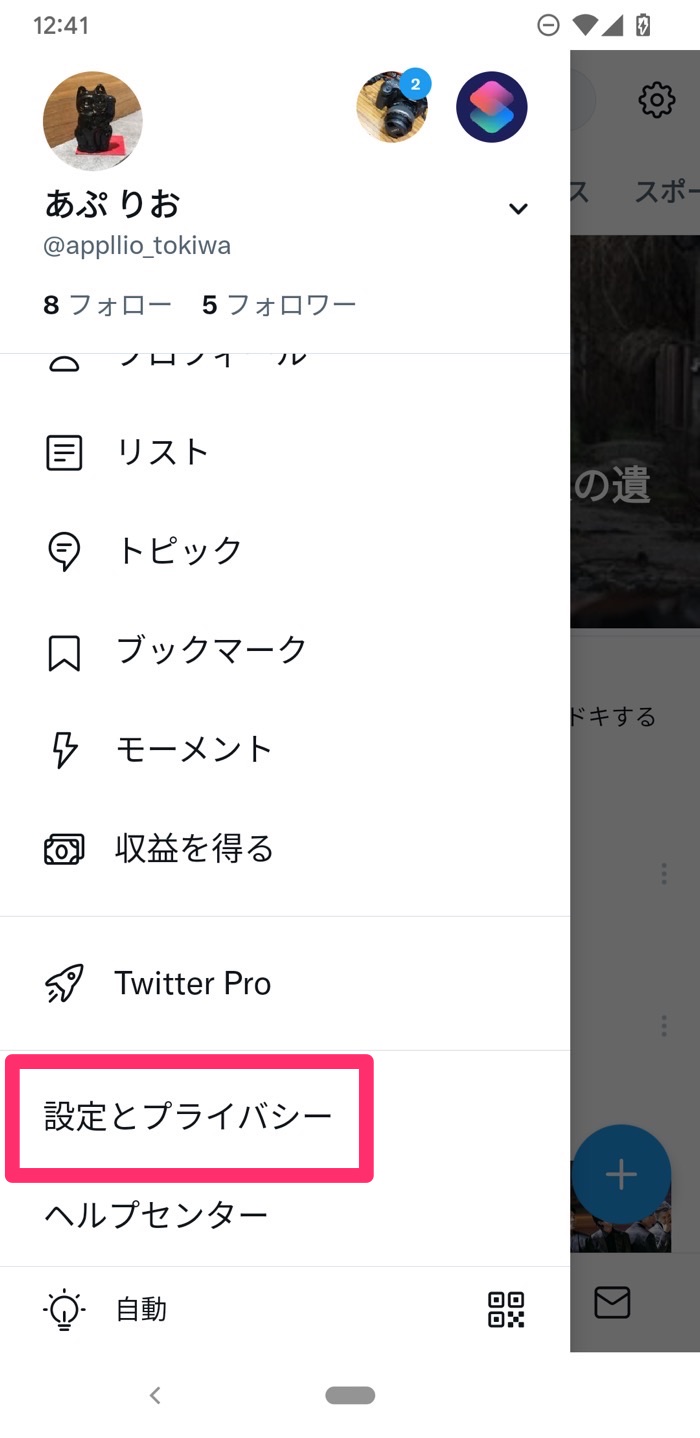Switch to the Shortcuts icon account
Viewport: 700px width, 1438px height.
492,107
